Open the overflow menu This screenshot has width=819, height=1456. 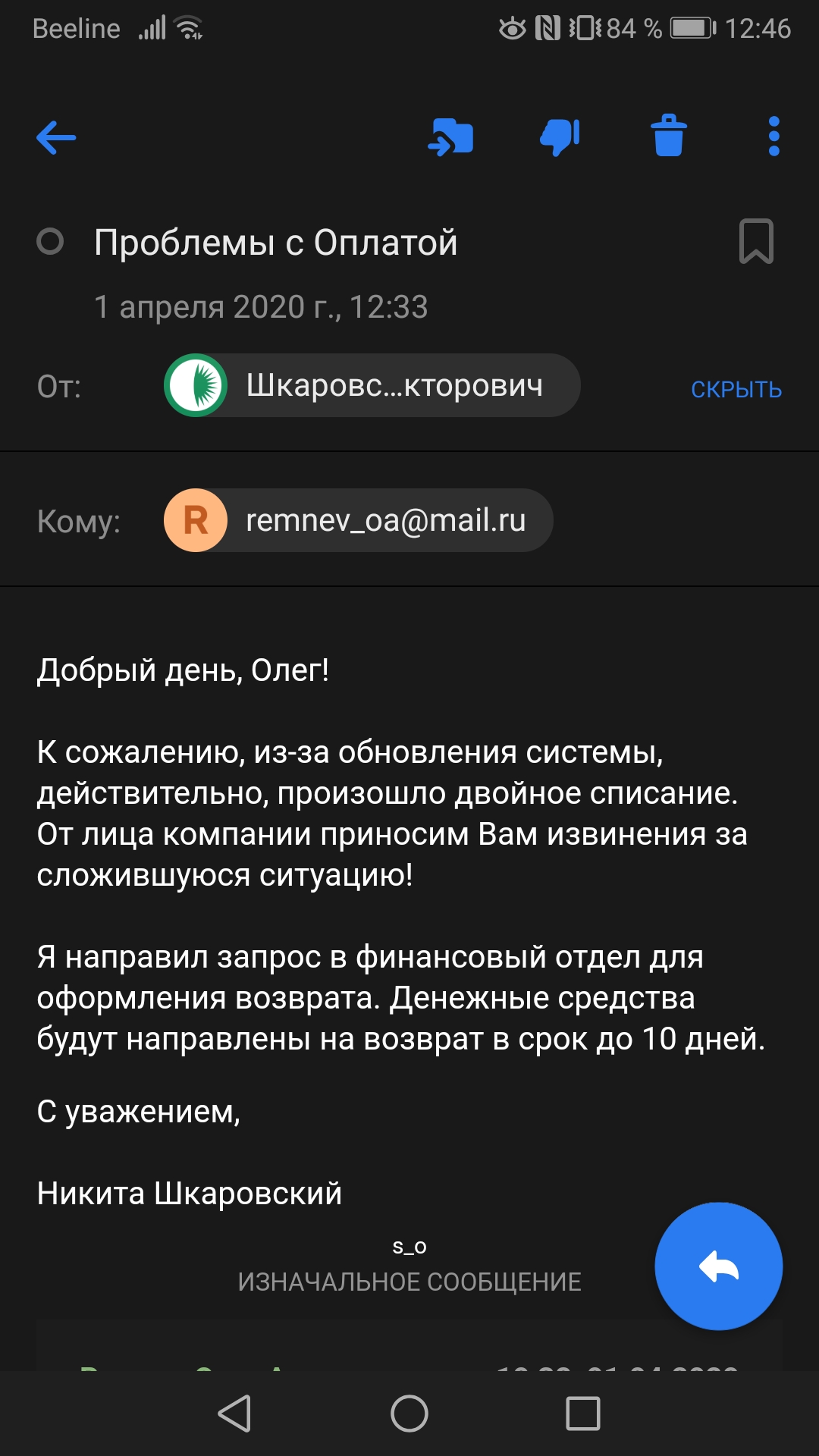[773, 136]
